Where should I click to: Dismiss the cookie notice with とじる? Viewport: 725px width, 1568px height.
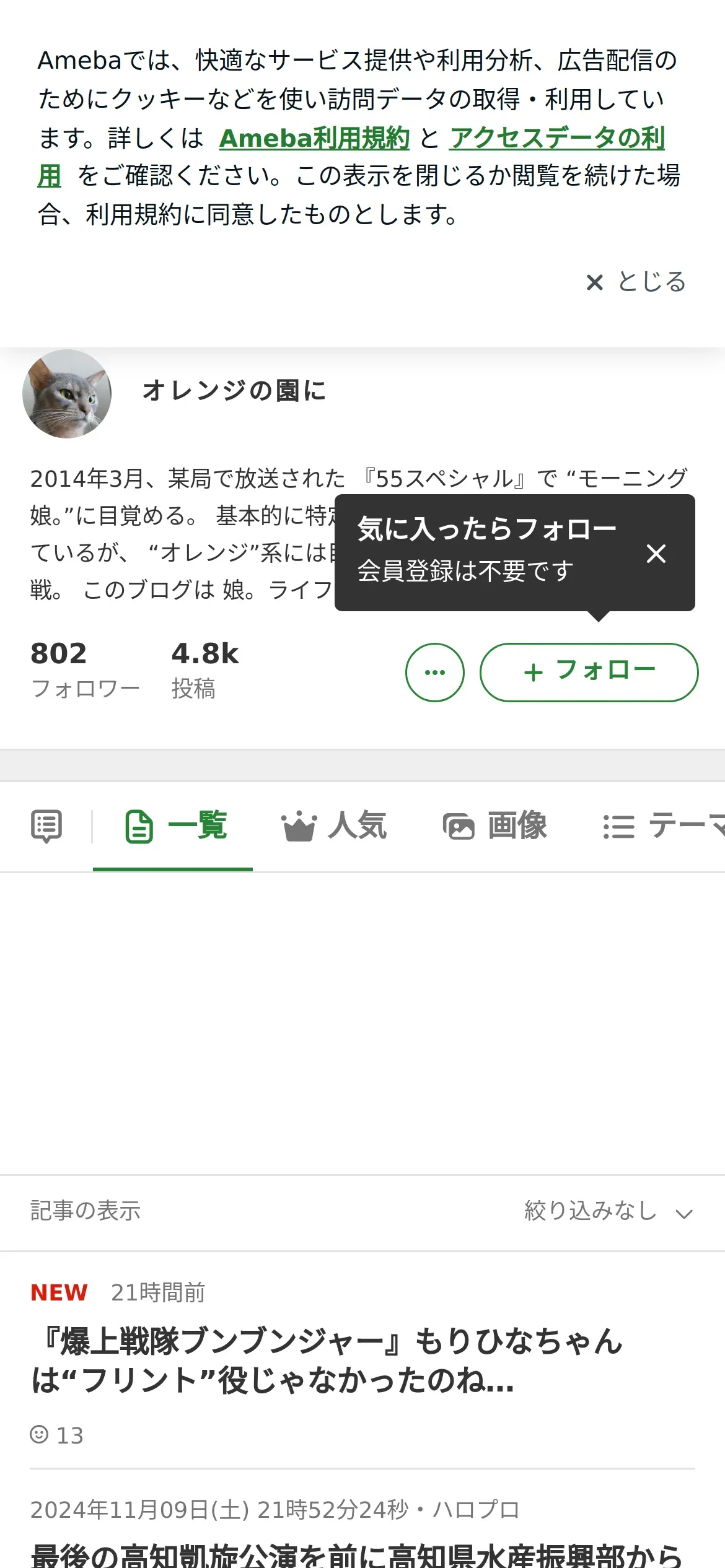click(x=636, y=282)
